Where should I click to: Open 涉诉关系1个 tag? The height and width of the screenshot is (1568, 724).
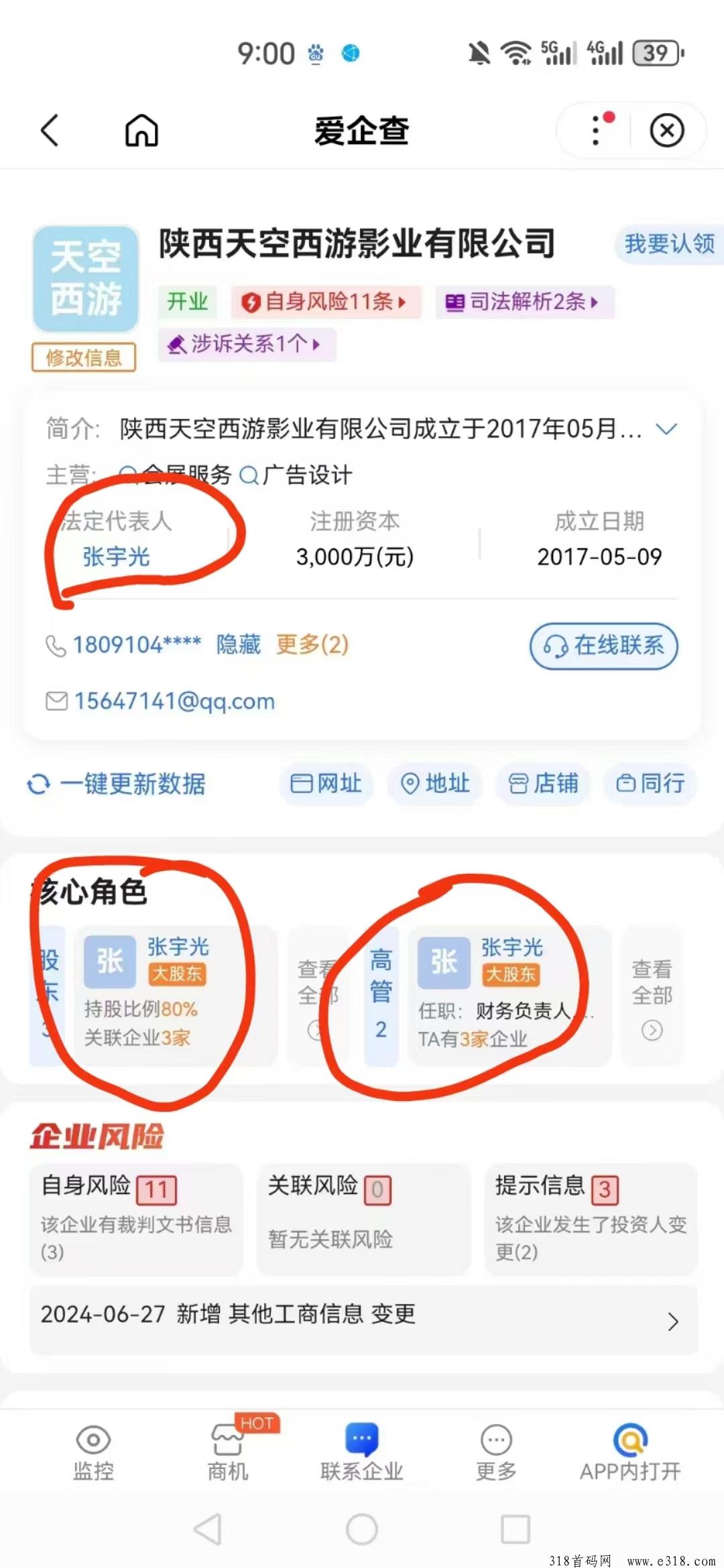[x=247, y=344]
